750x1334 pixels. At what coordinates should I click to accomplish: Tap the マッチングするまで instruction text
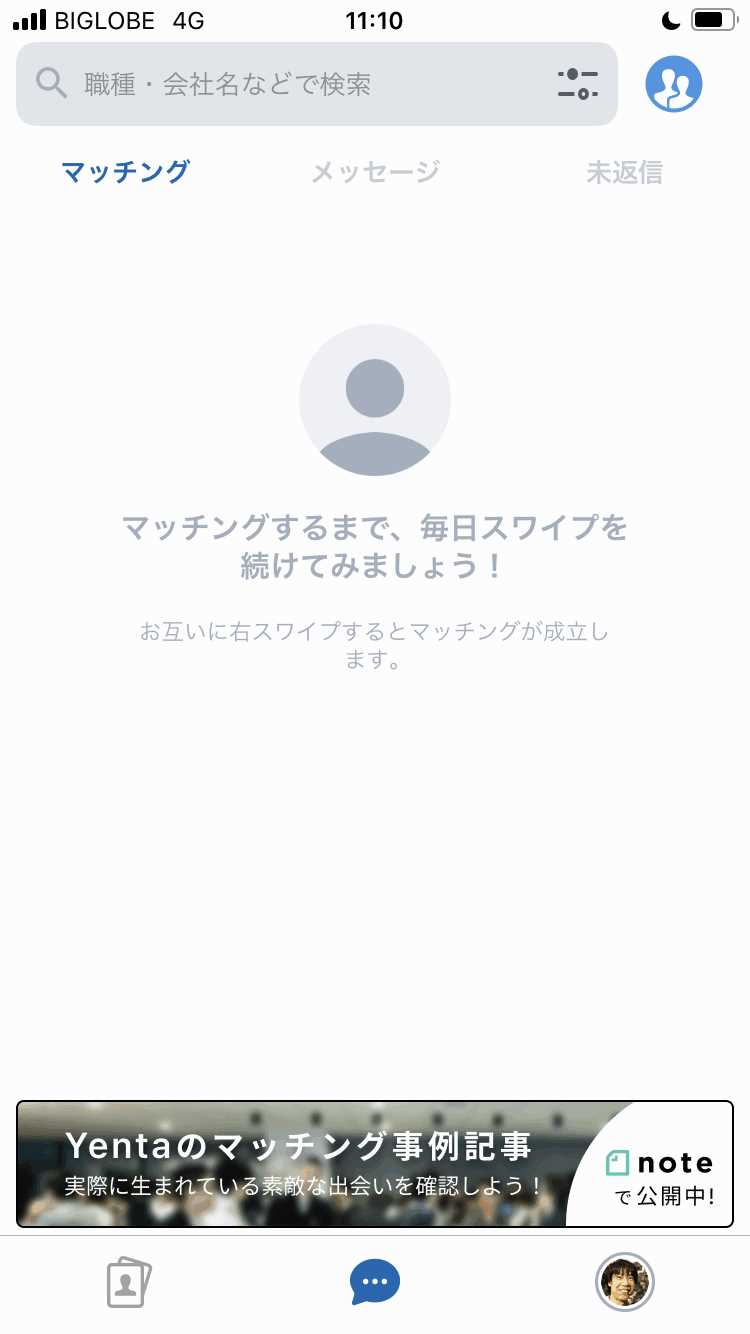point(374,546)
